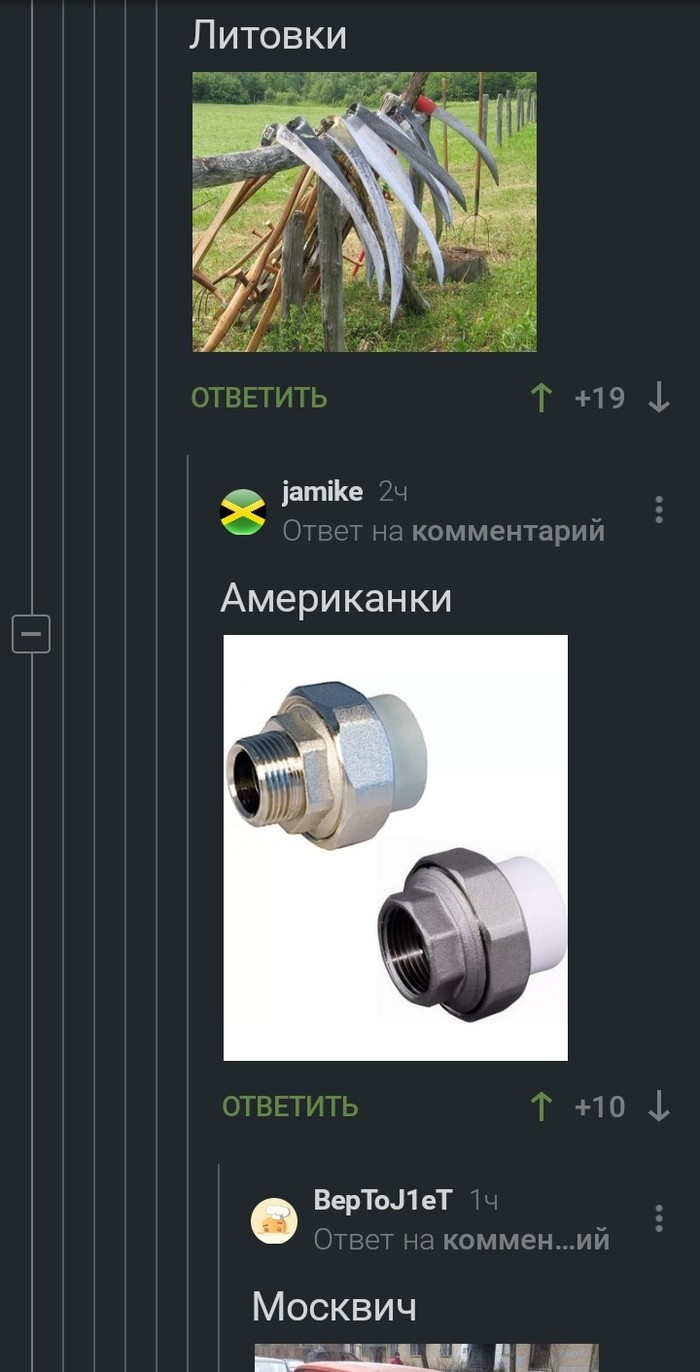Viewport: 700px width, 1372px height.
Task: Open BepToJ1eT's profile avatar
Action: coord(274,1220)
